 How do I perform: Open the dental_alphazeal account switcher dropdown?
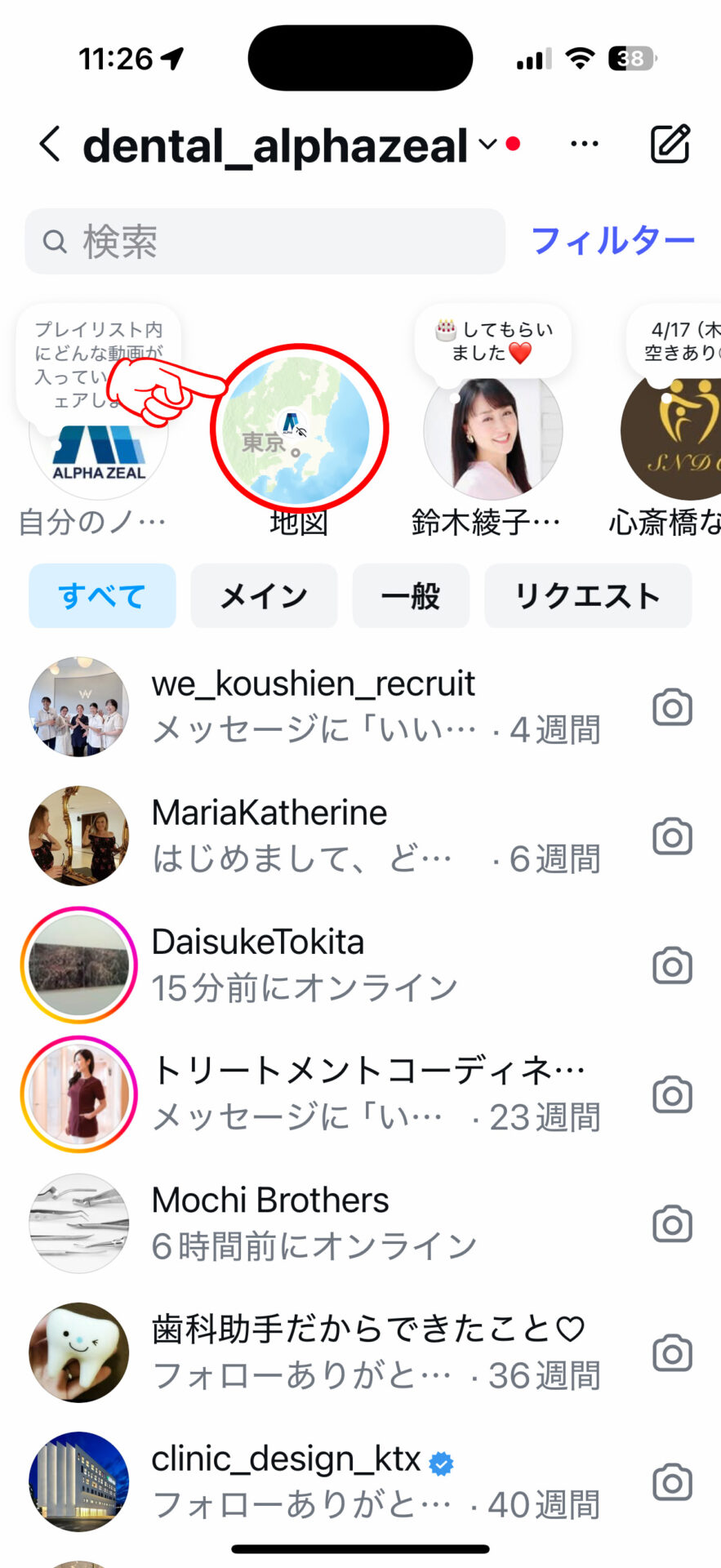(487, 144)
